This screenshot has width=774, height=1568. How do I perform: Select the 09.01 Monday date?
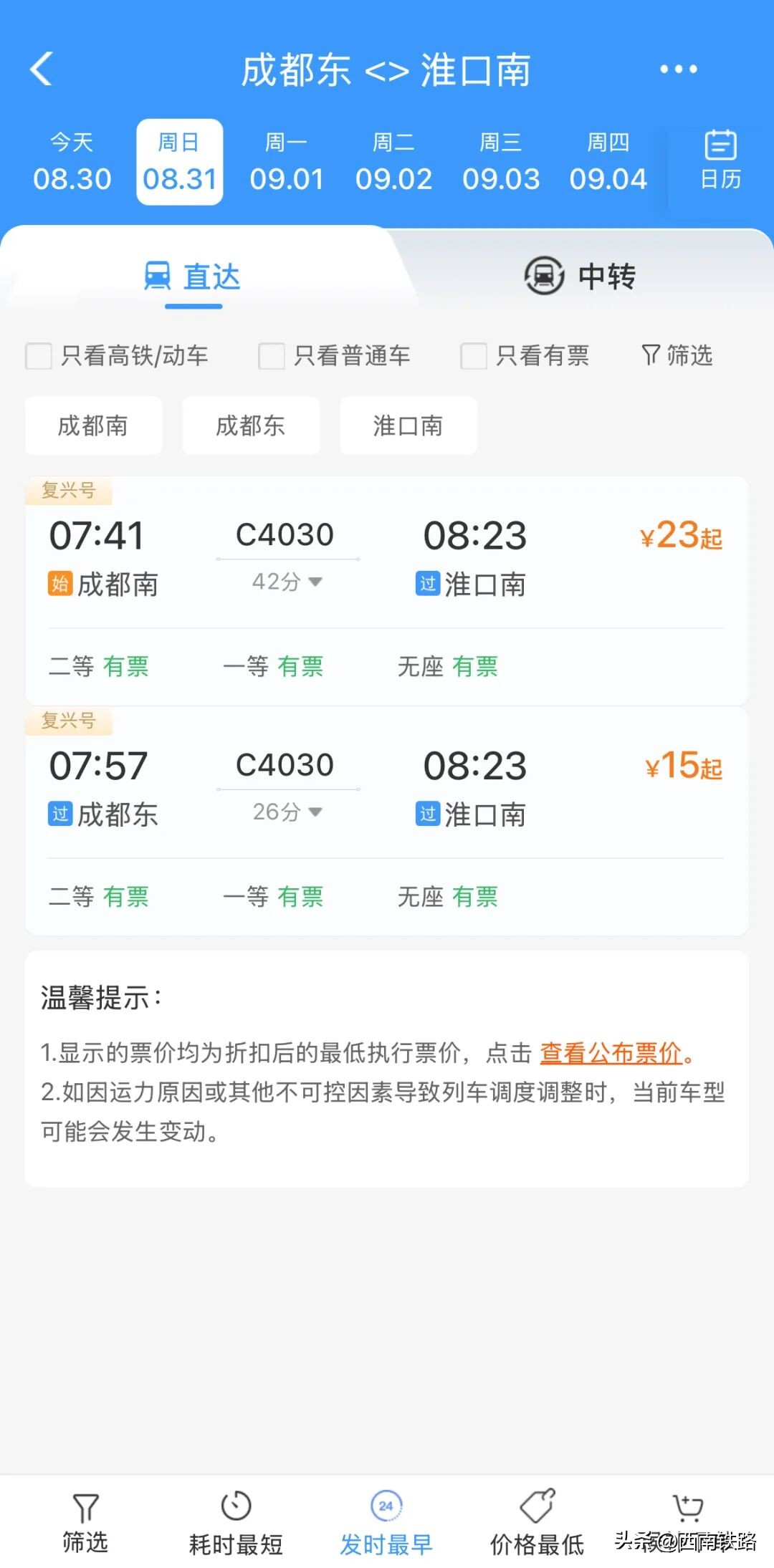287,163
